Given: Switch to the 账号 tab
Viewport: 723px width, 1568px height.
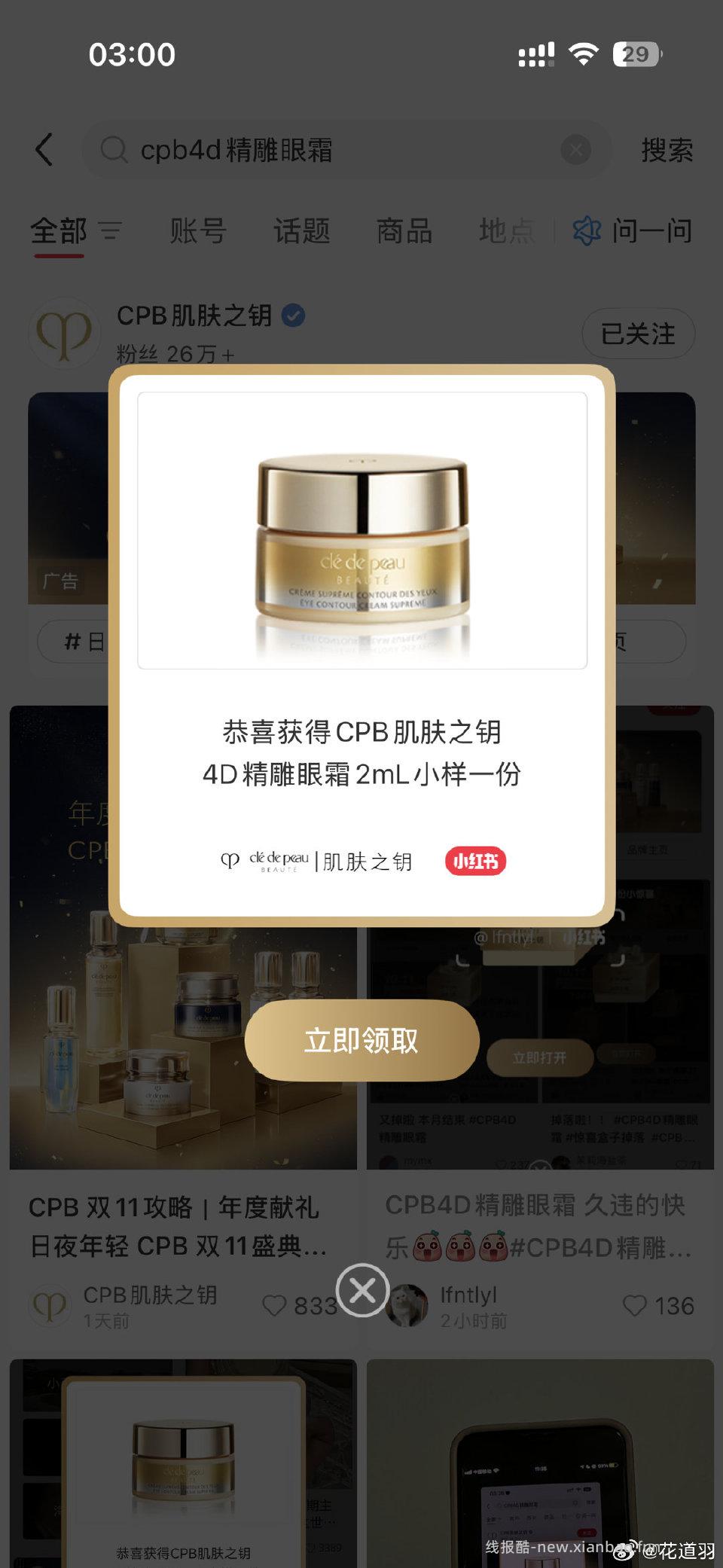Looking at the screenshot, I should click(x=198, y=230).
